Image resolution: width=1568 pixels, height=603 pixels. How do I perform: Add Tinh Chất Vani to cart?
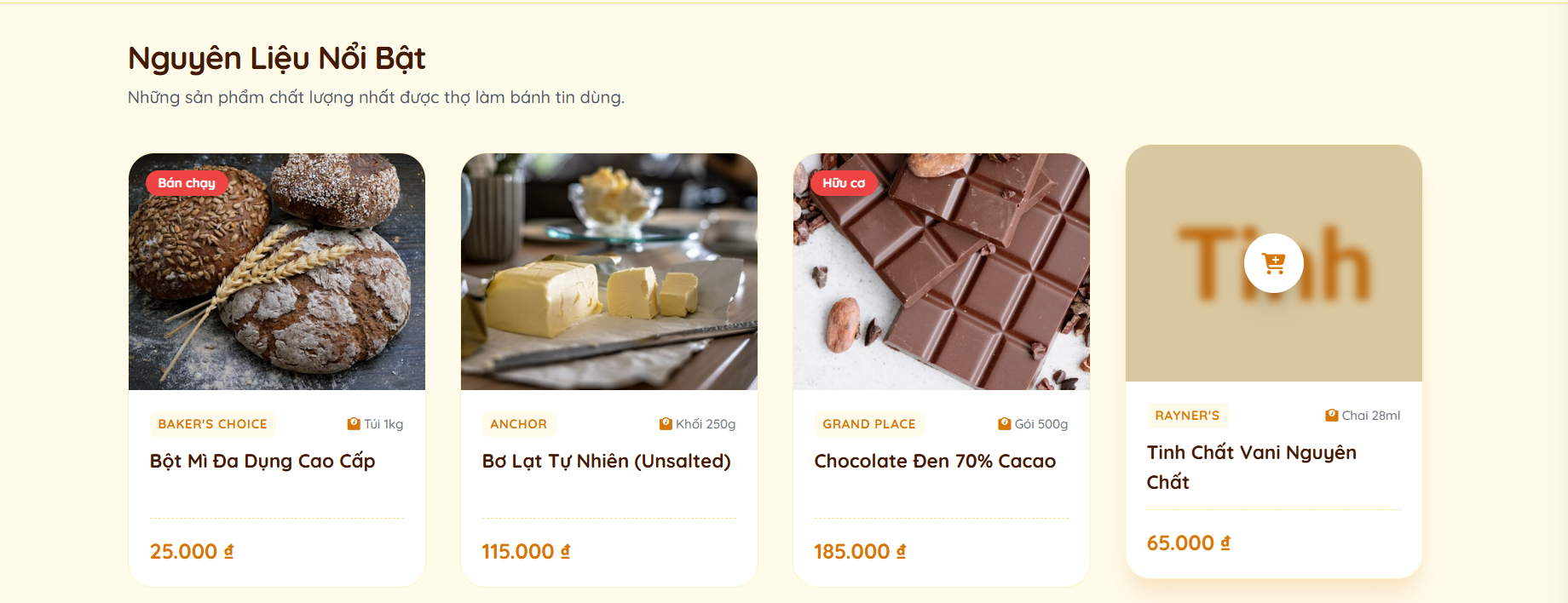coord(1273,263)
